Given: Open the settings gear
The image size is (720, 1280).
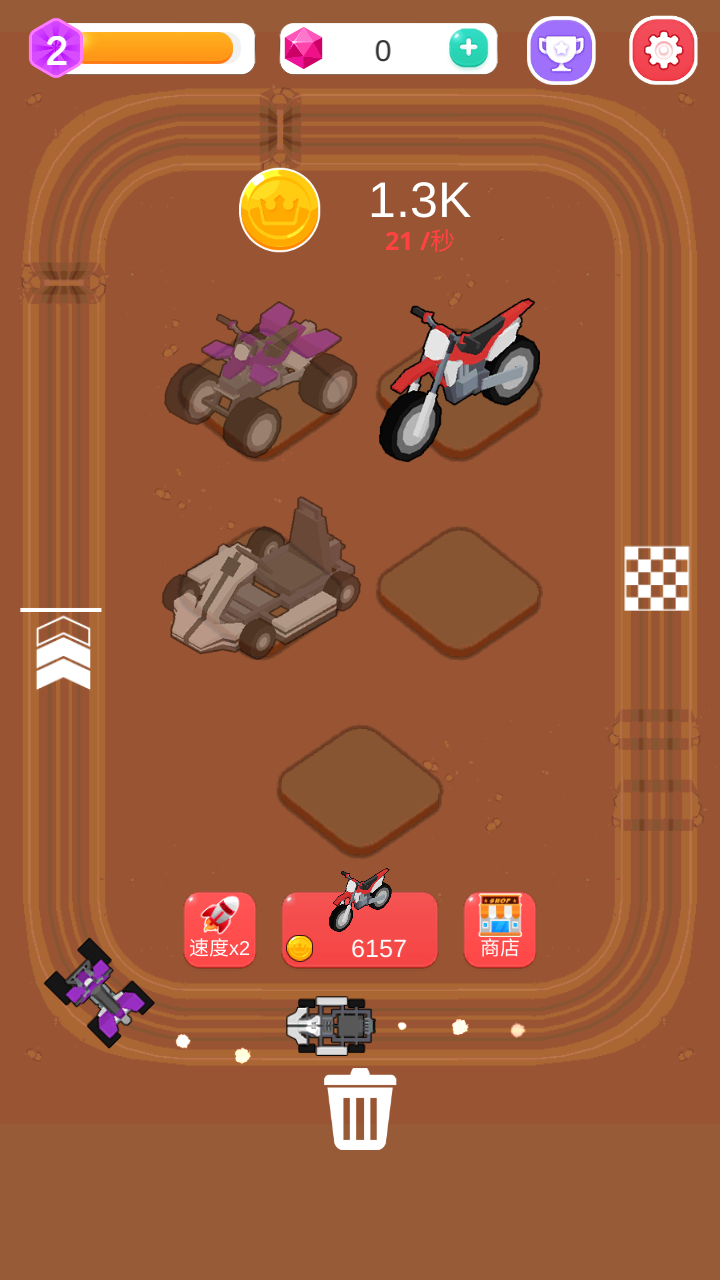Looking at the screenshot, I should click(x=663, y=50).
